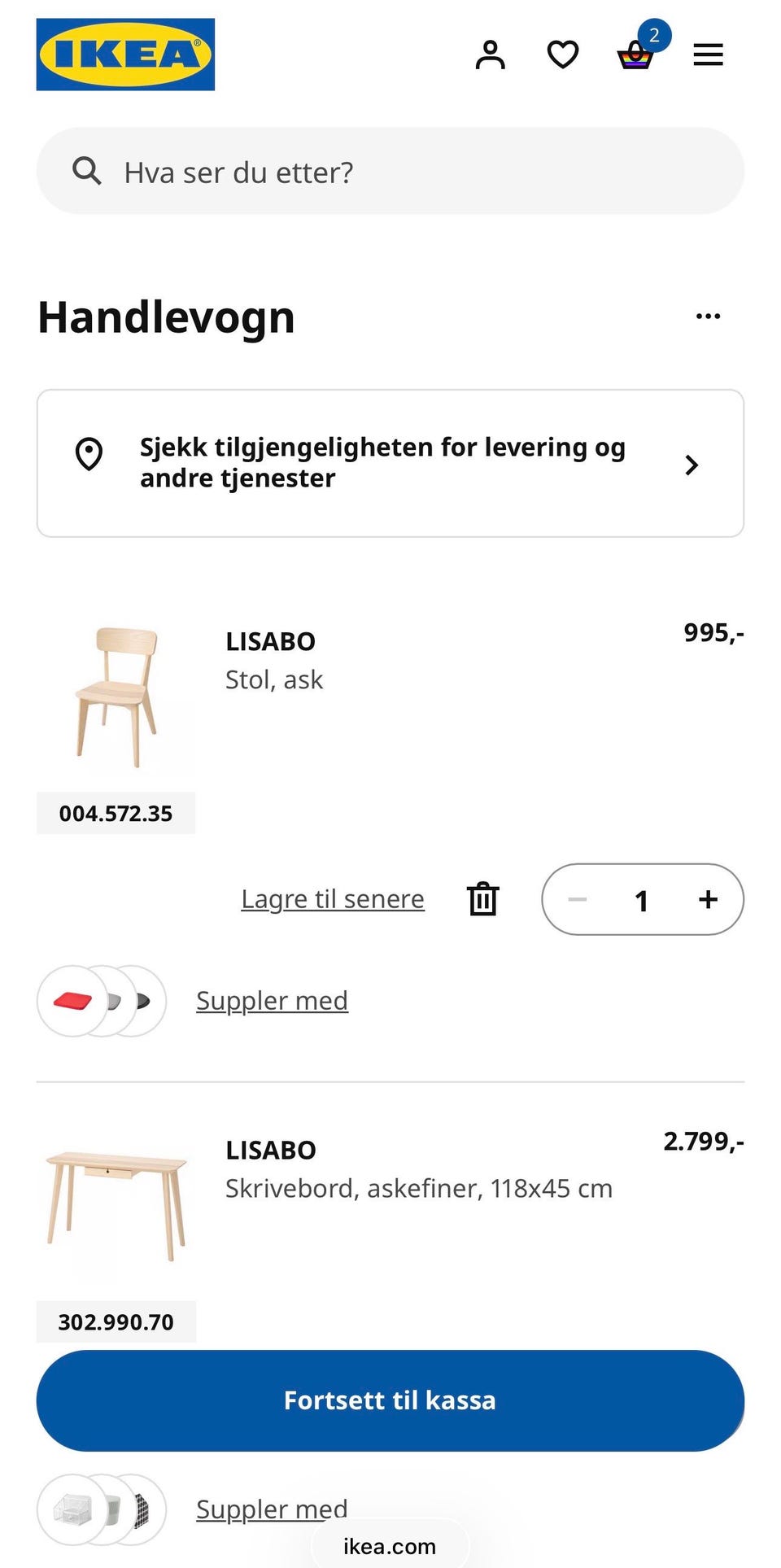Open the IKEA home page logo
Viewport: 781px width, 1568px height.
coord(125,55)
